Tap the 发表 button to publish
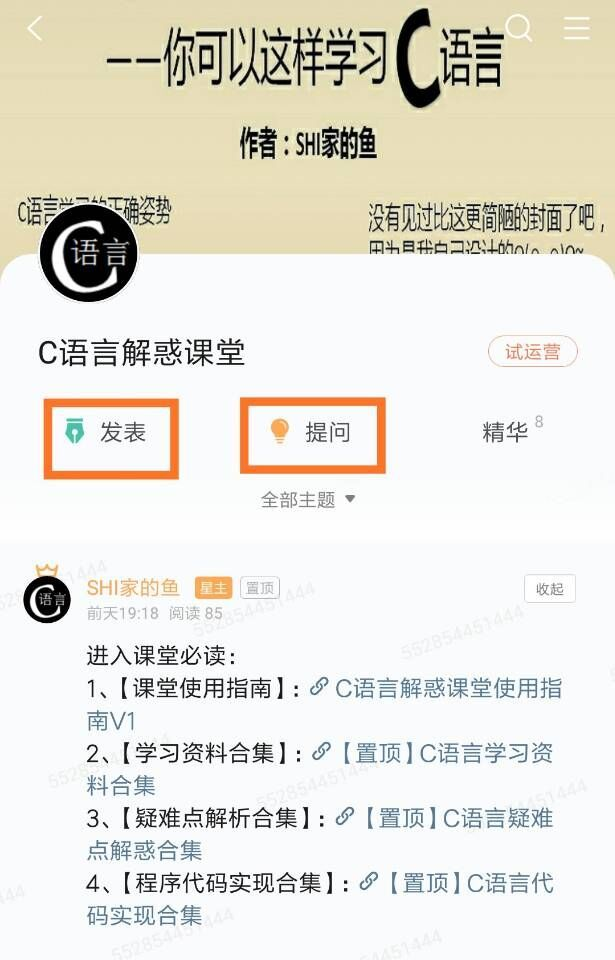Screen dimensions: 615x960 click(110, 434)
